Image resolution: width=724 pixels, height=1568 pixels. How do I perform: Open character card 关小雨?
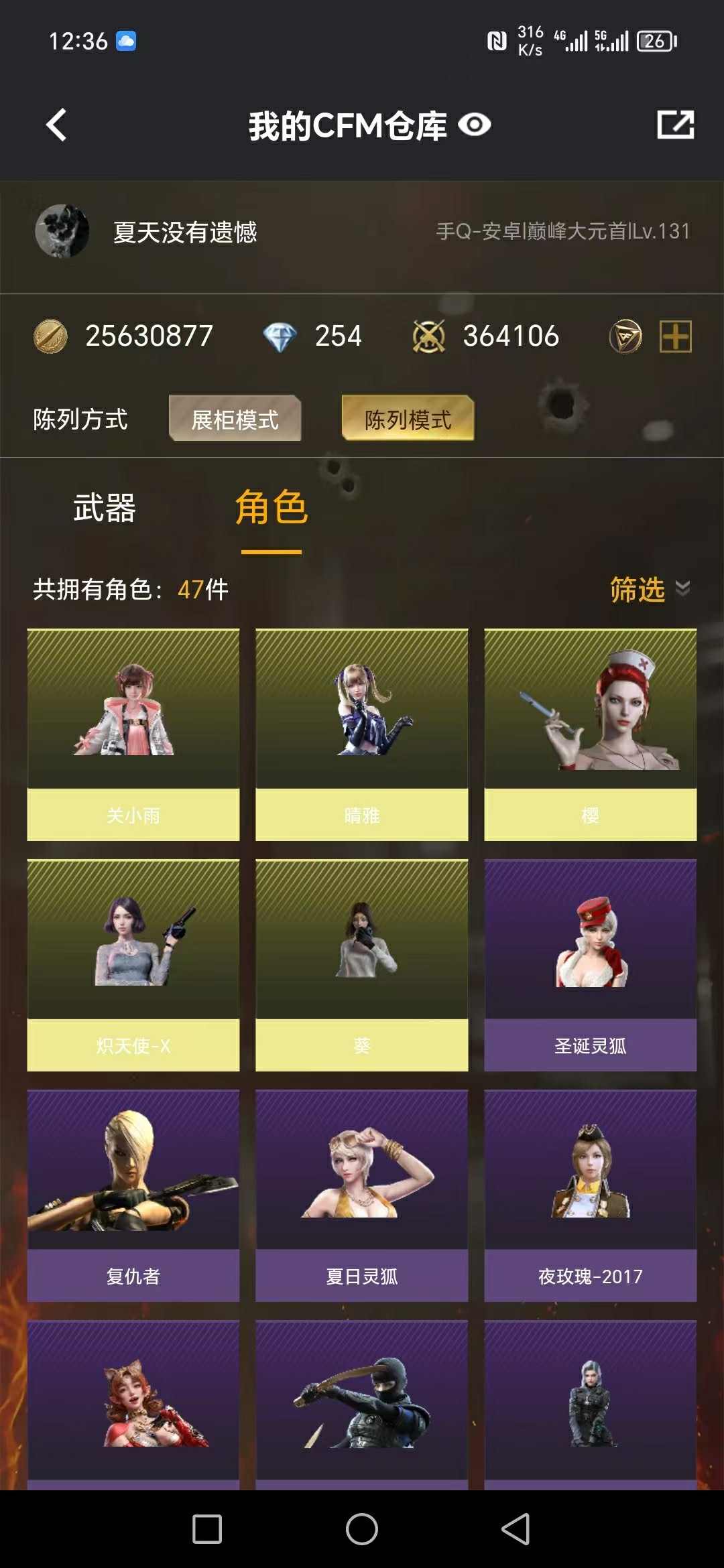click(133, 734)
